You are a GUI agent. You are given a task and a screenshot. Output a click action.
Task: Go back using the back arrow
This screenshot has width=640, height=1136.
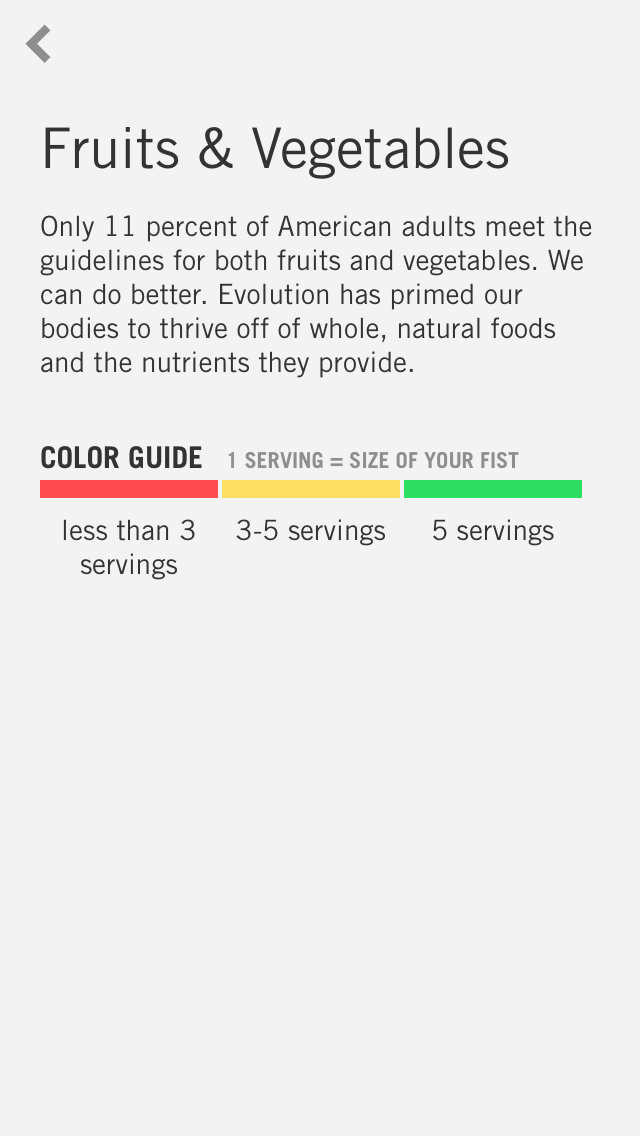tap(38, 44)
